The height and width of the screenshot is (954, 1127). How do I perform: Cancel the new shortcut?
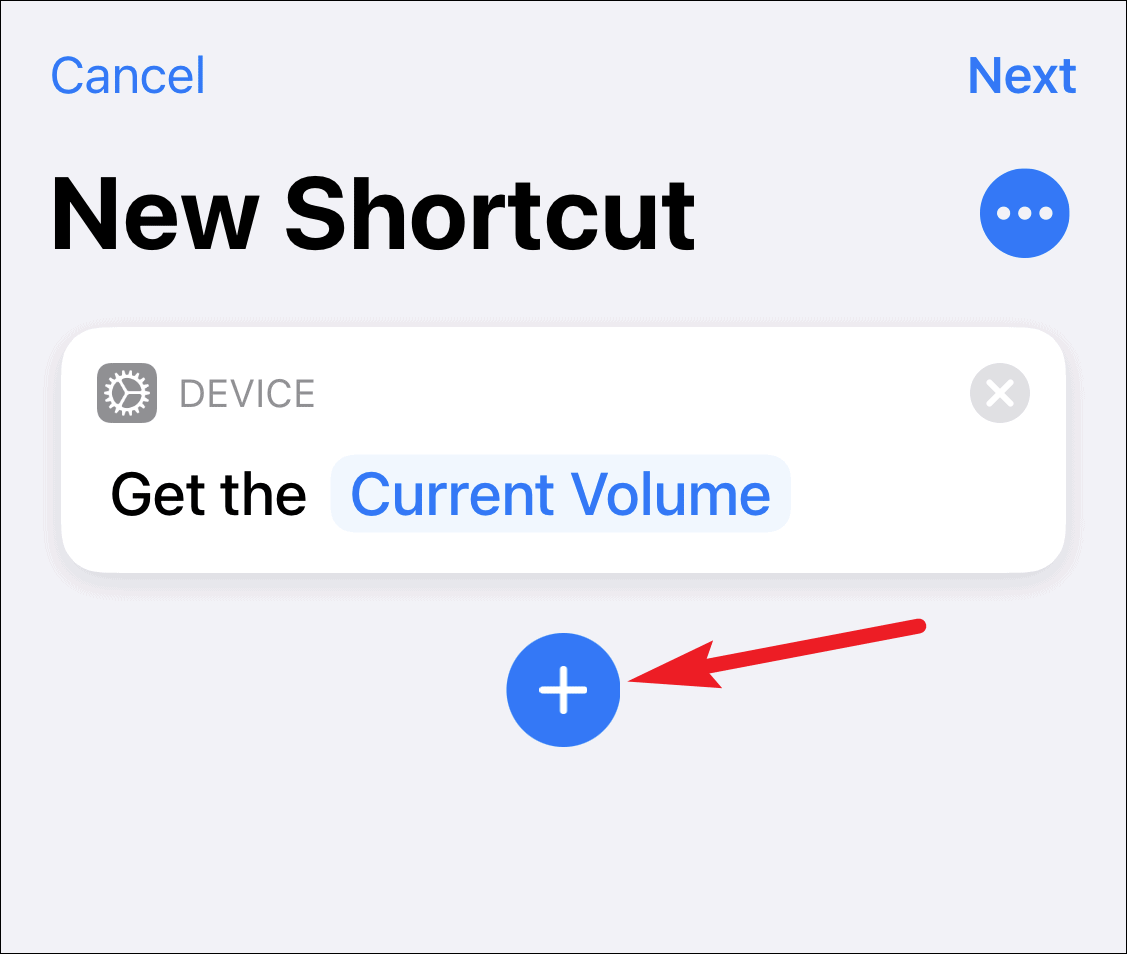pos(128,75)
